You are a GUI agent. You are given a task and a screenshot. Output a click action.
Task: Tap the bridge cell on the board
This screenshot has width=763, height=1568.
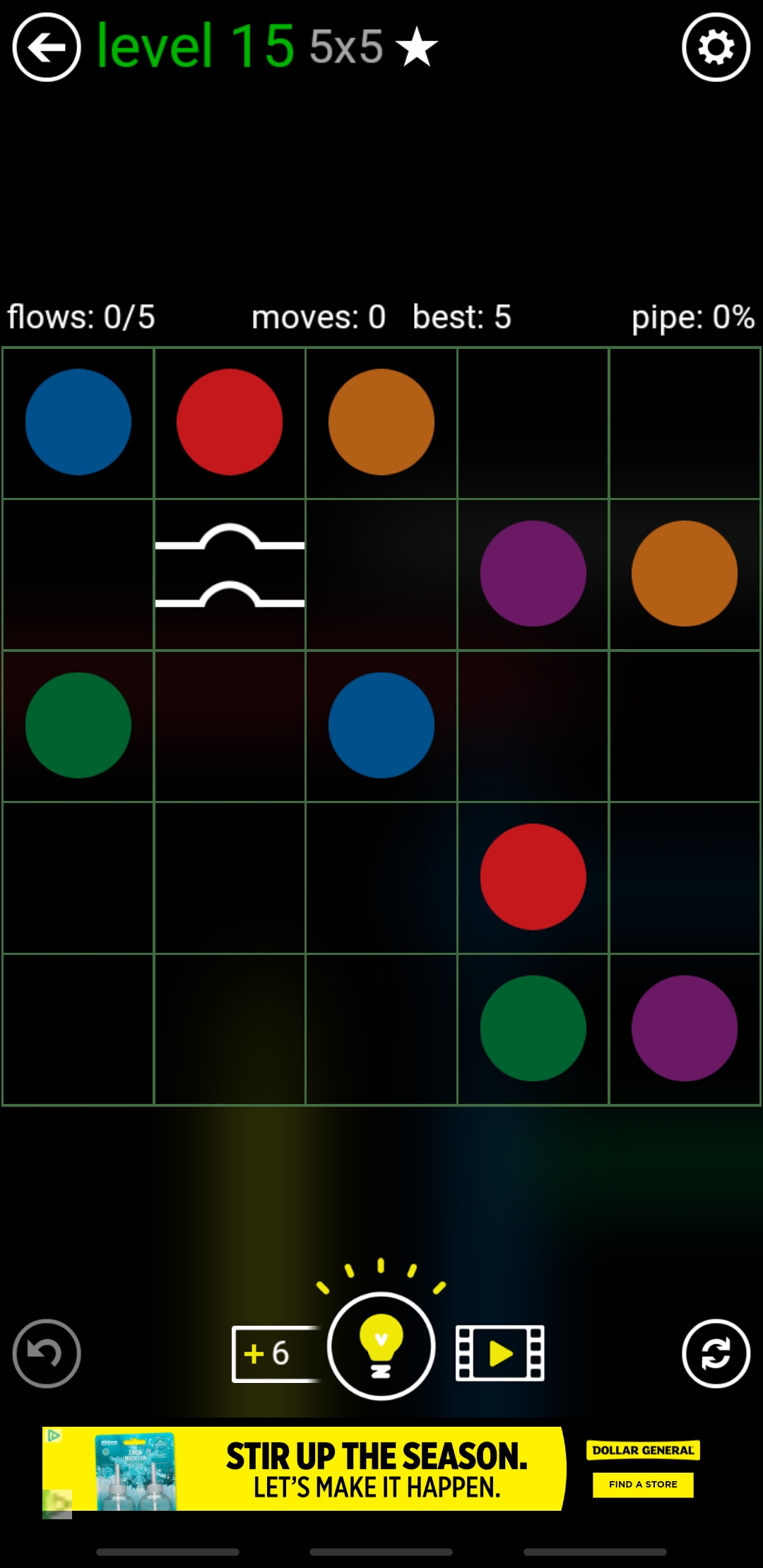point(230,574)
